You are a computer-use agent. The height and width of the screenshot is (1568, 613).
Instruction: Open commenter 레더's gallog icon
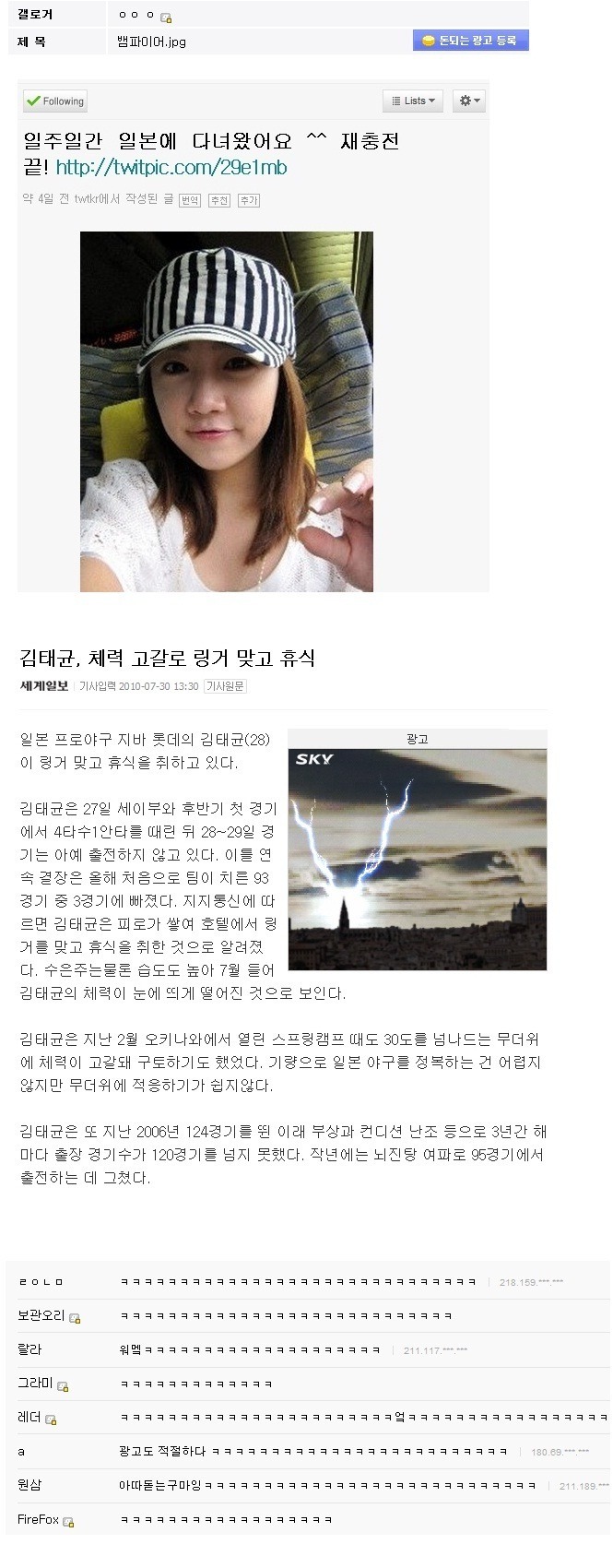click(x=51, y=1420)
